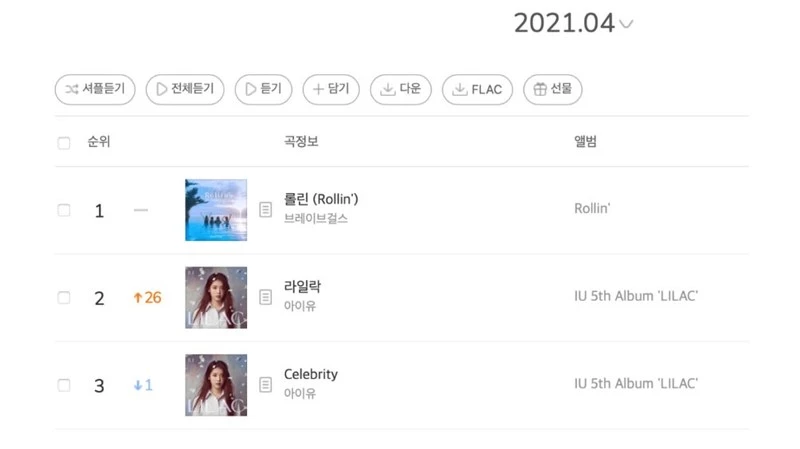The height and width of the screenshot is (449, 800).
Task: Open the Rollin' album link
Action: tap(592, 209)
